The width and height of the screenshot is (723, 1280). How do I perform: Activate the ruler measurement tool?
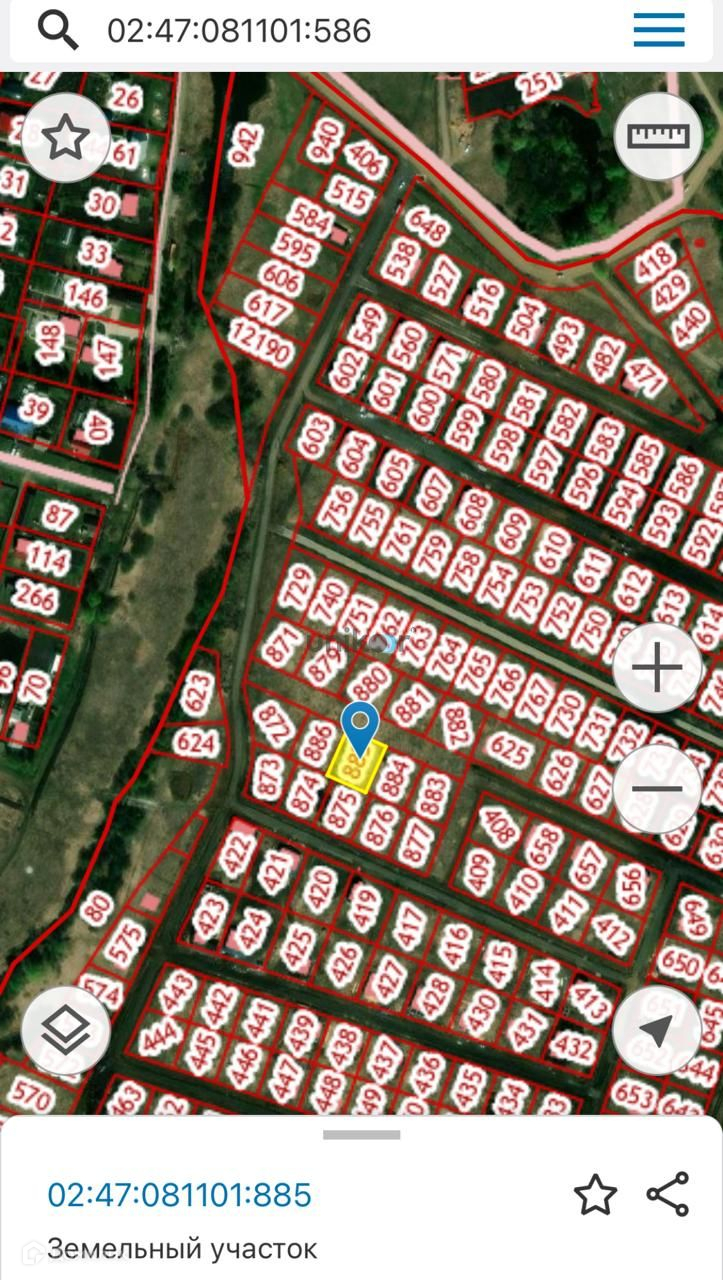tap(658, 136)
